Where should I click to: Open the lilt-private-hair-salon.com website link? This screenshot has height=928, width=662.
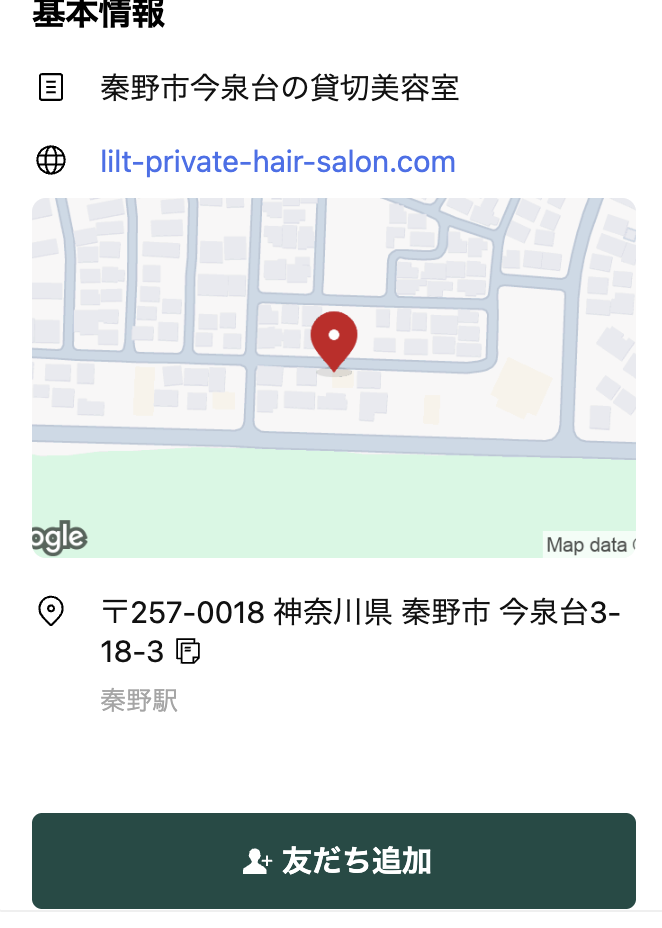click(278, 162)
